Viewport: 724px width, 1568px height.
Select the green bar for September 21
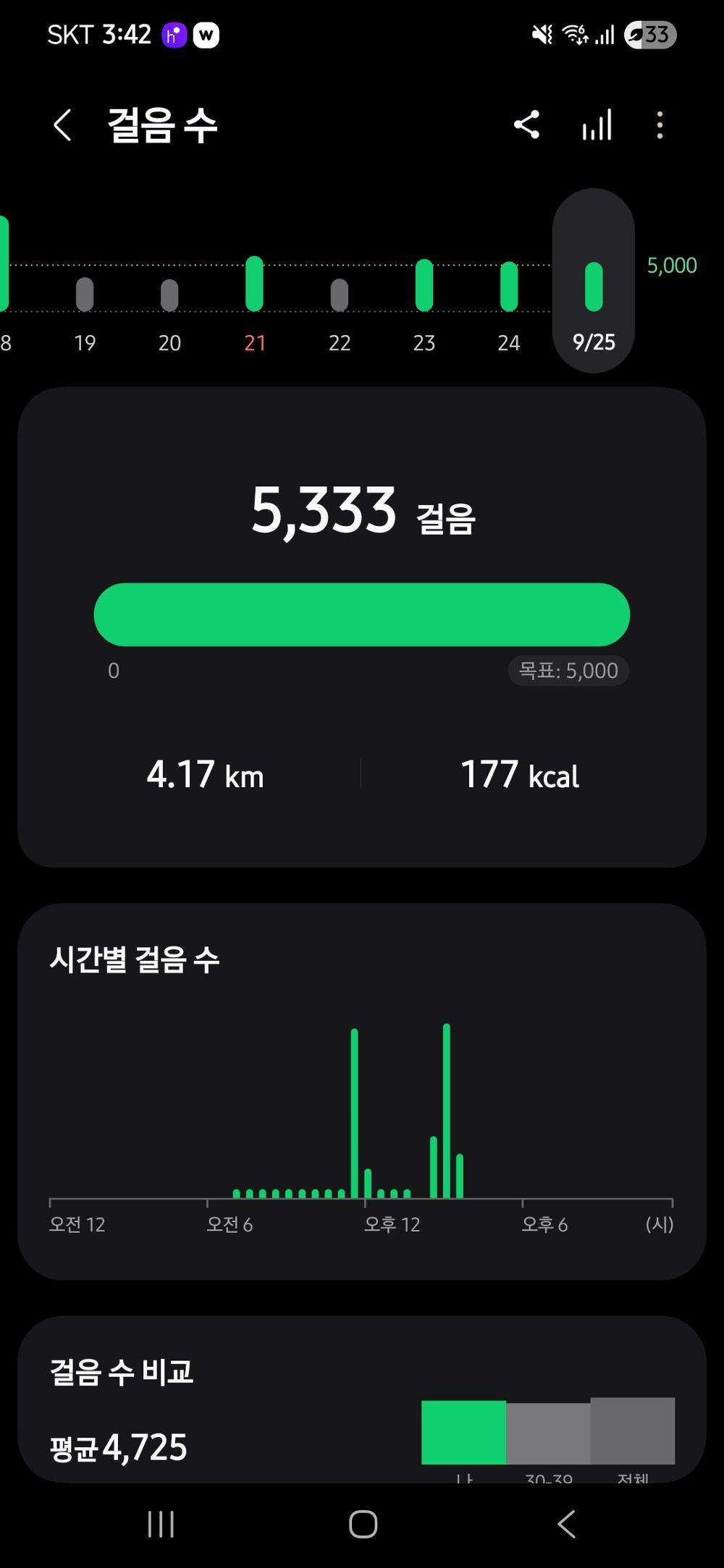point(254,286)
